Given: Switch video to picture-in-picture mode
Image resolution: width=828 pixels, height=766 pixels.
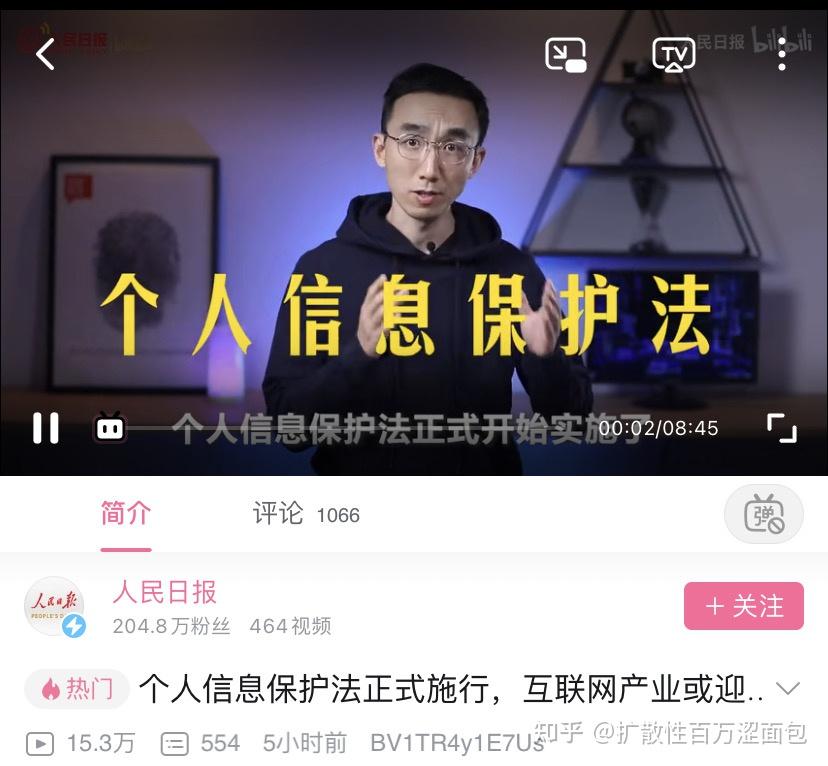Looking at the screenshot, I should 565,54.
